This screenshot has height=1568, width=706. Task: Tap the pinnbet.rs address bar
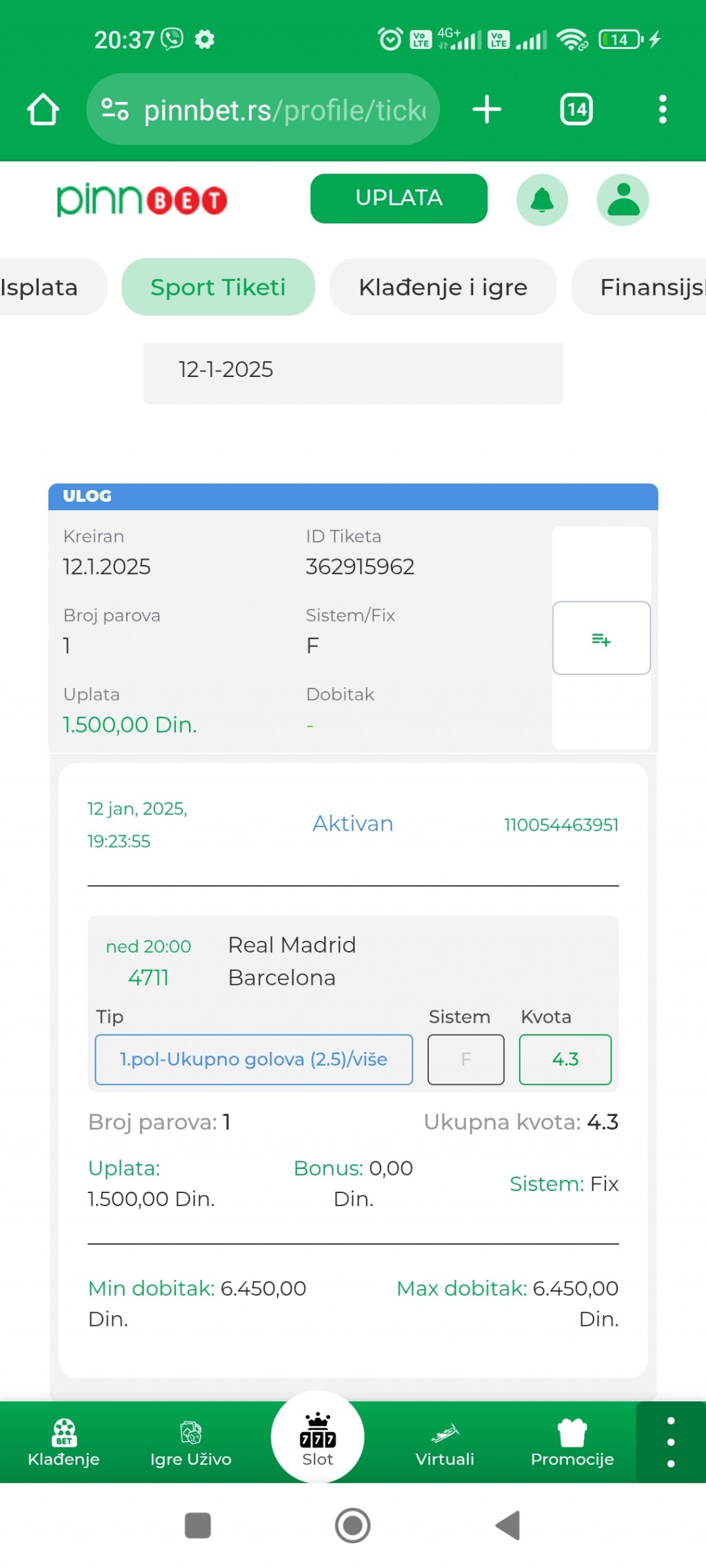(263, 110)
